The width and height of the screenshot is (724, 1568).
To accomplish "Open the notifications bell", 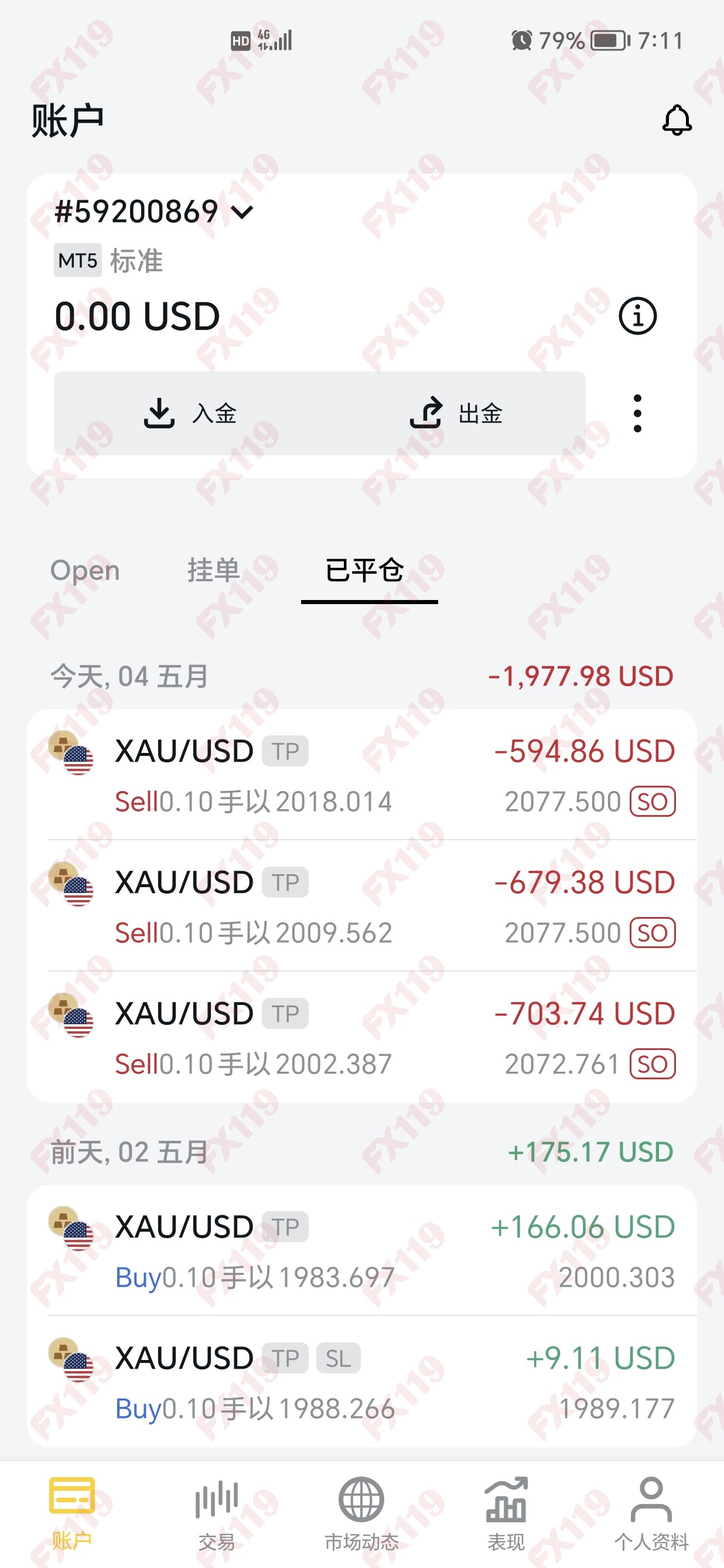I will [x=677, y=120].
